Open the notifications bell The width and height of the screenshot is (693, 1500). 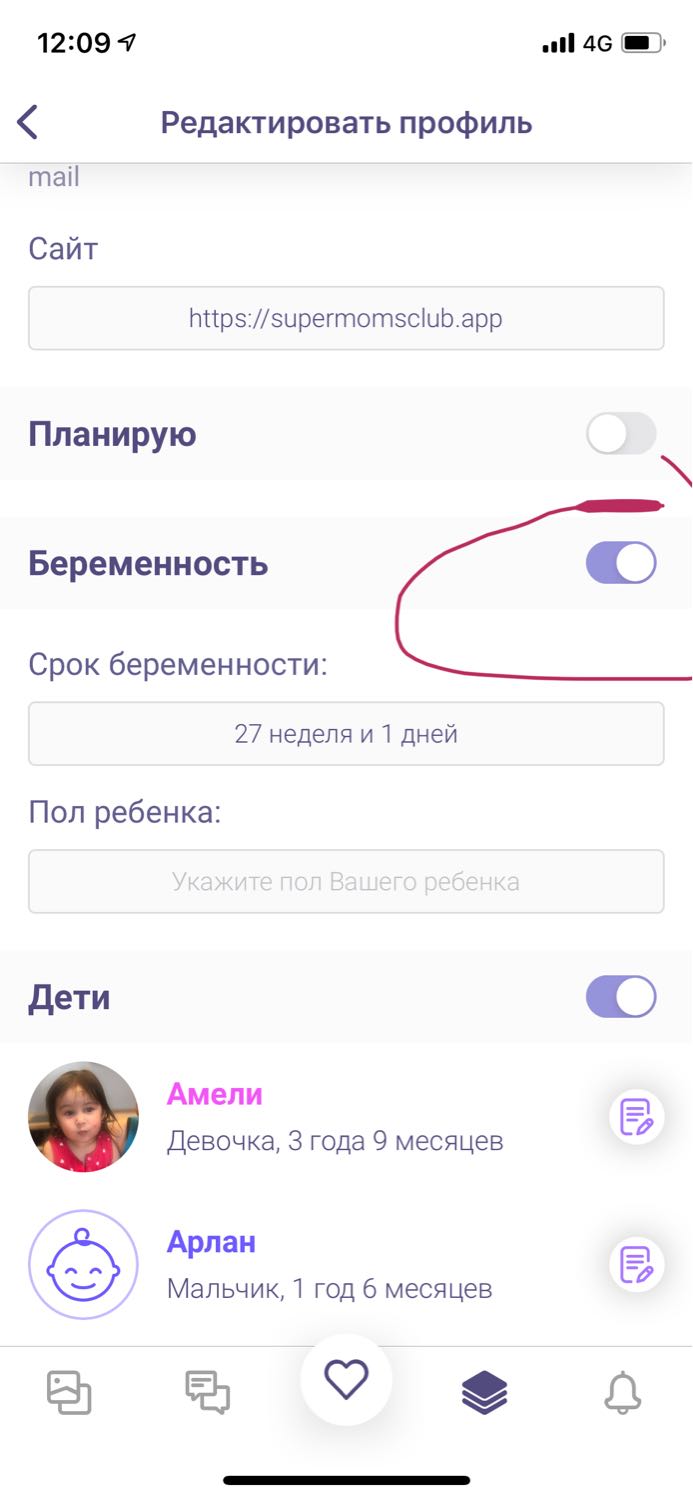click(622, 1392)
